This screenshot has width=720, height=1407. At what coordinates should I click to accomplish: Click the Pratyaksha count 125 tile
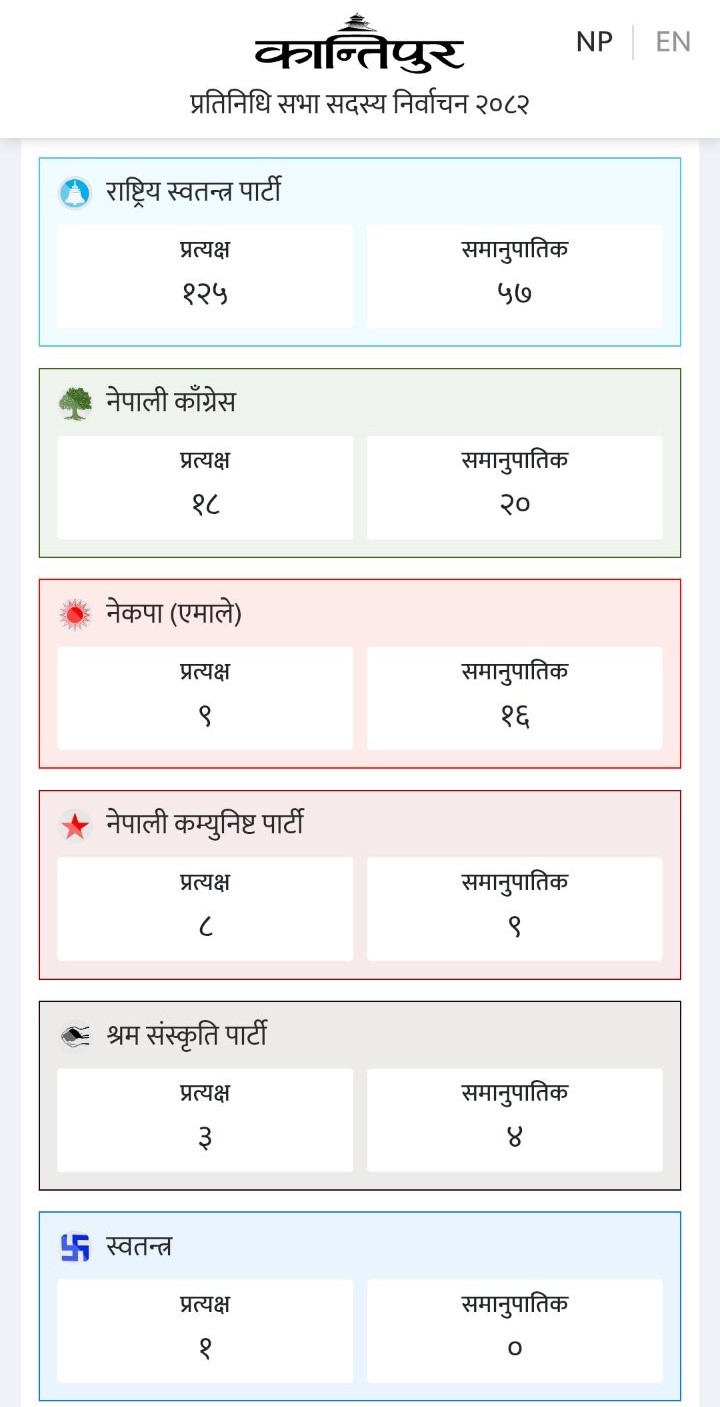click(205, 276)
